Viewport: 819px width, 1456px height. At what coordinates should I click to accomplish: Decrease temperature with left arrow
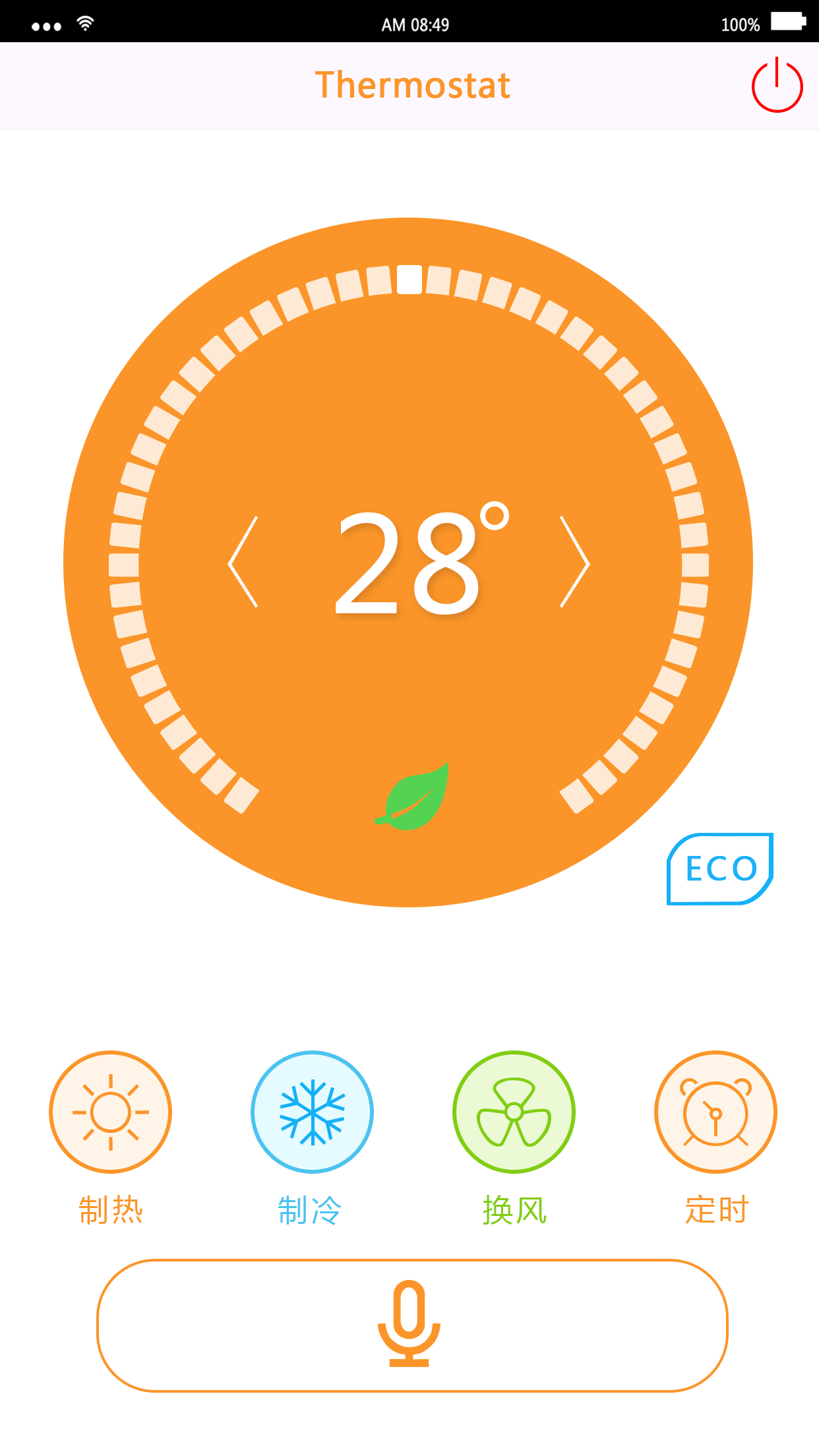[x=243, y=562]
